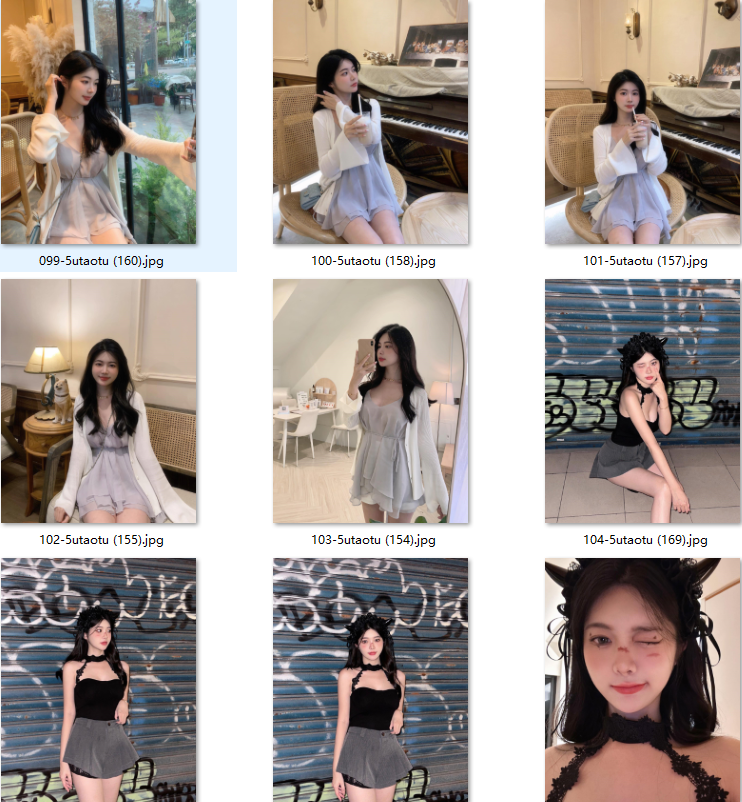The width and height of the screenshot is (742, 802).
Task: Select image 104-5utaotu (169).jpg
Action: (x=643, y=401)
